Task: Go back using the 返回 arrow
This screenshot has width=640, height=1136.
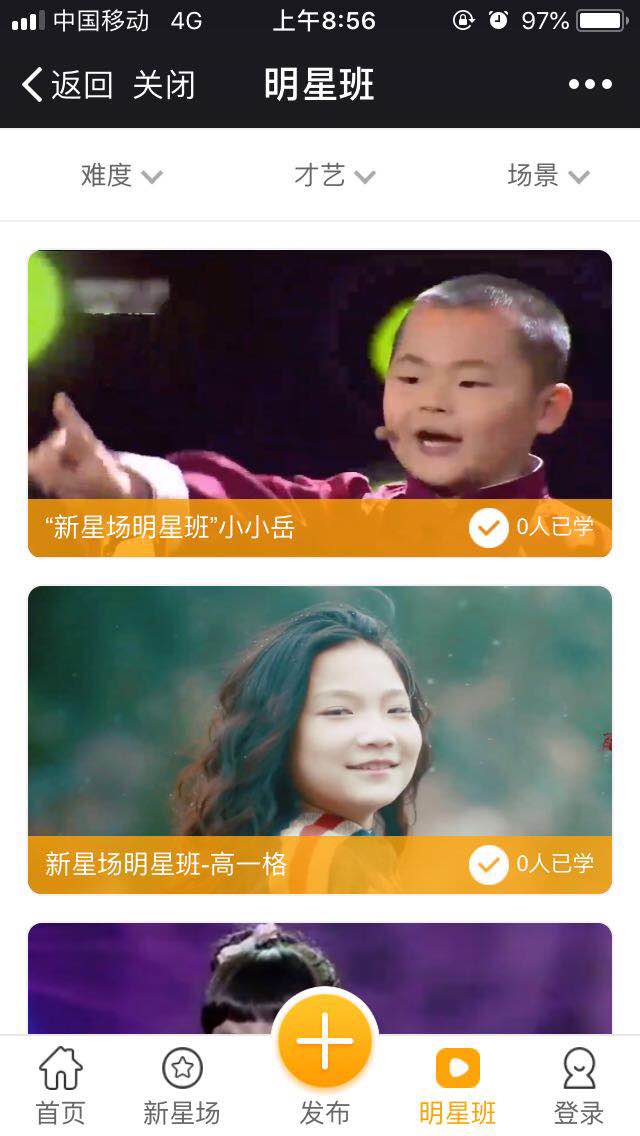Action: coord(66,85)
